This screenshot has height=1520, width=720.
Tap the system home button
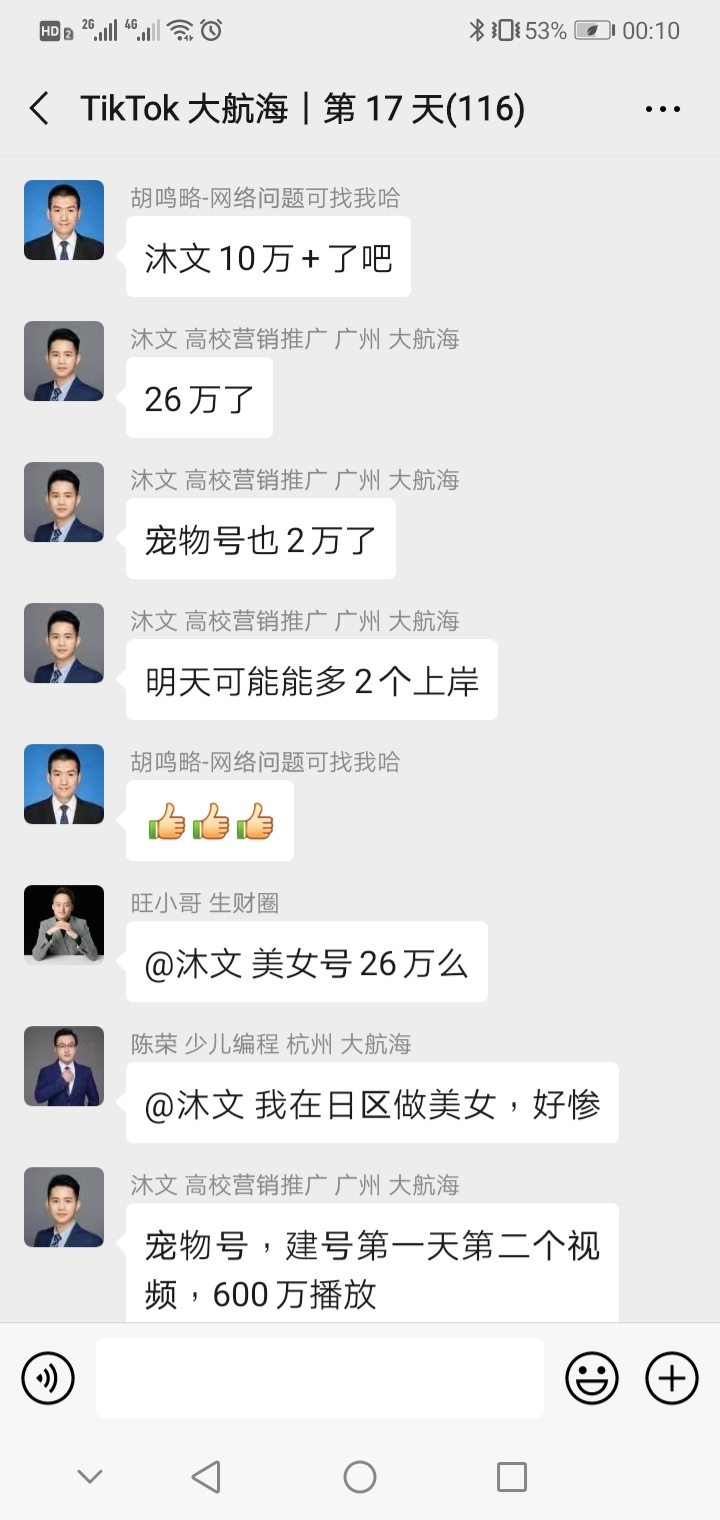[360, 1476]
